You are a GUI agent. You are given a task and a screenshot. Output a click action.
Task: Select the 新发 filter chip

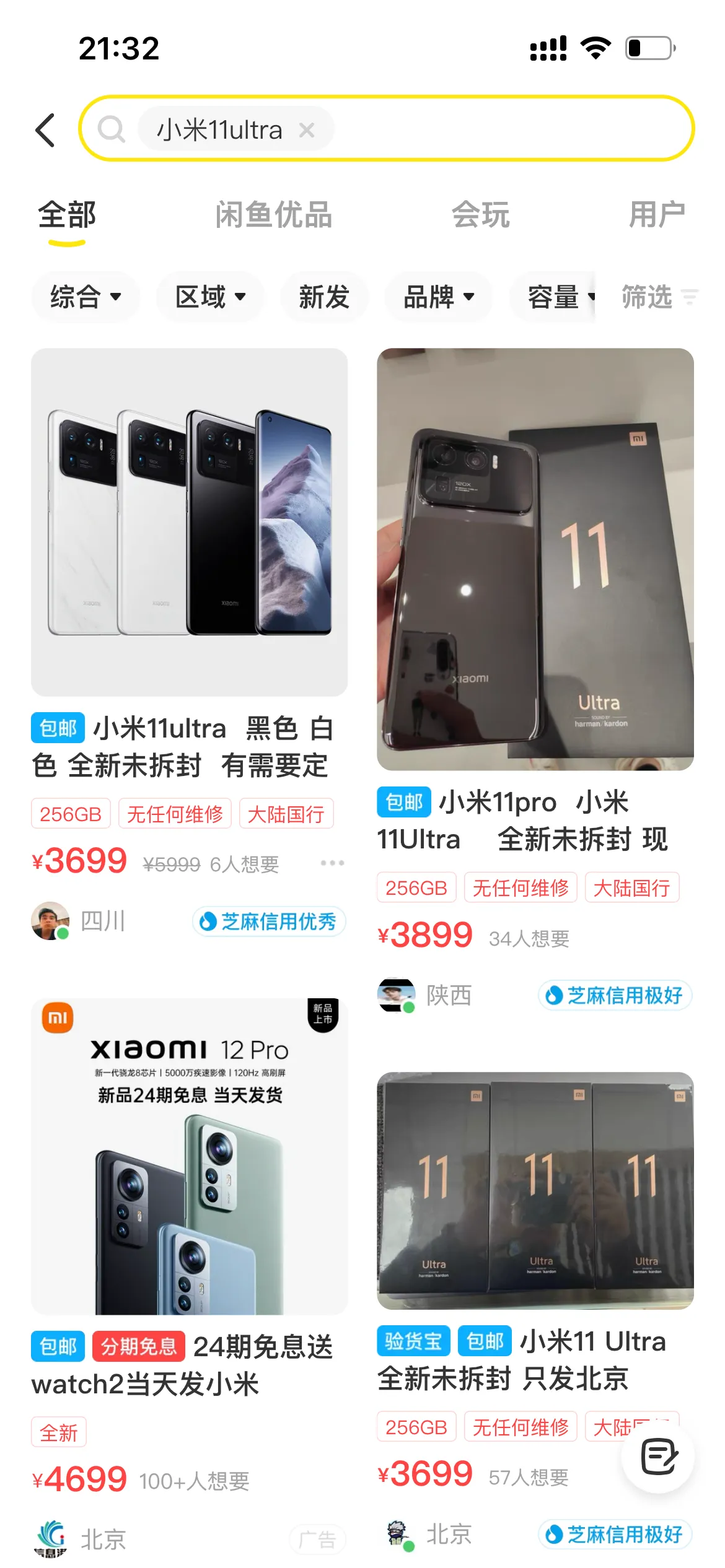coord(324,297)
